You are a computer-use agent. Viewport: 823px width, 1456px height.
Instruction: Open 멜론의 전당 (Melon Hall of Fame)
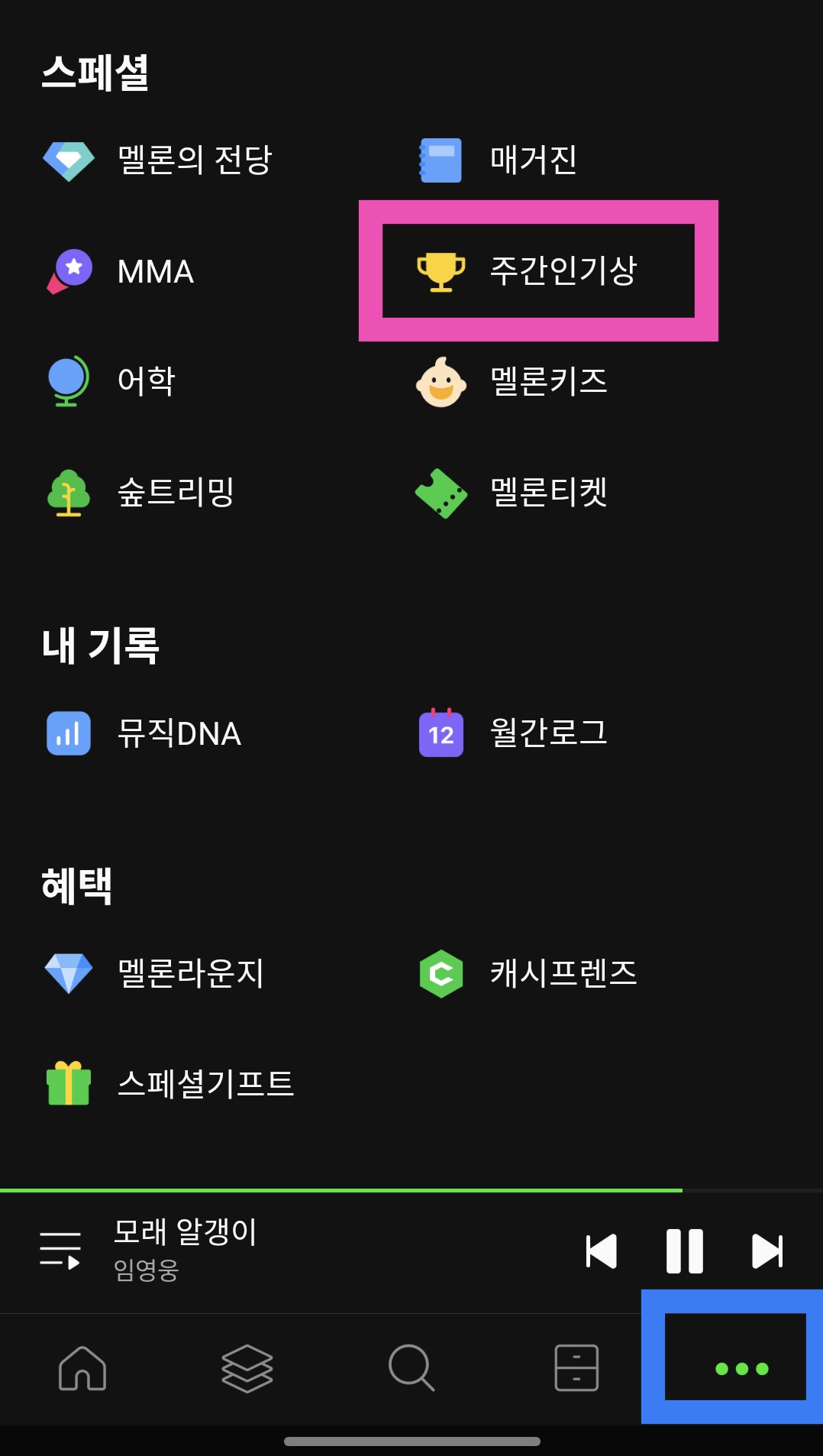tap(157, 160)
